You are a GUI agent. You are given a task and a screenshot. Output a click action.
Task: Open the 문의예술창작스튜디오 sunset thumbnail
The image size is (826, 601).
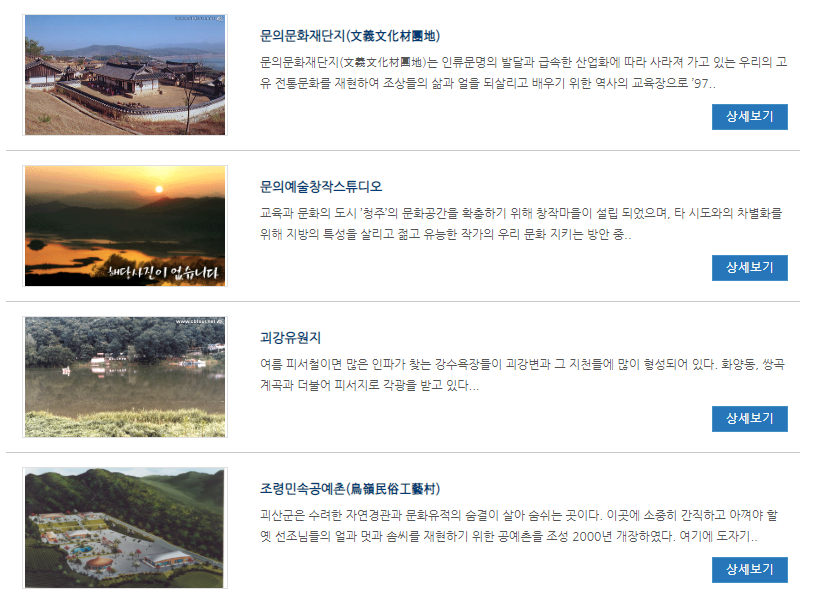[125, 226]
